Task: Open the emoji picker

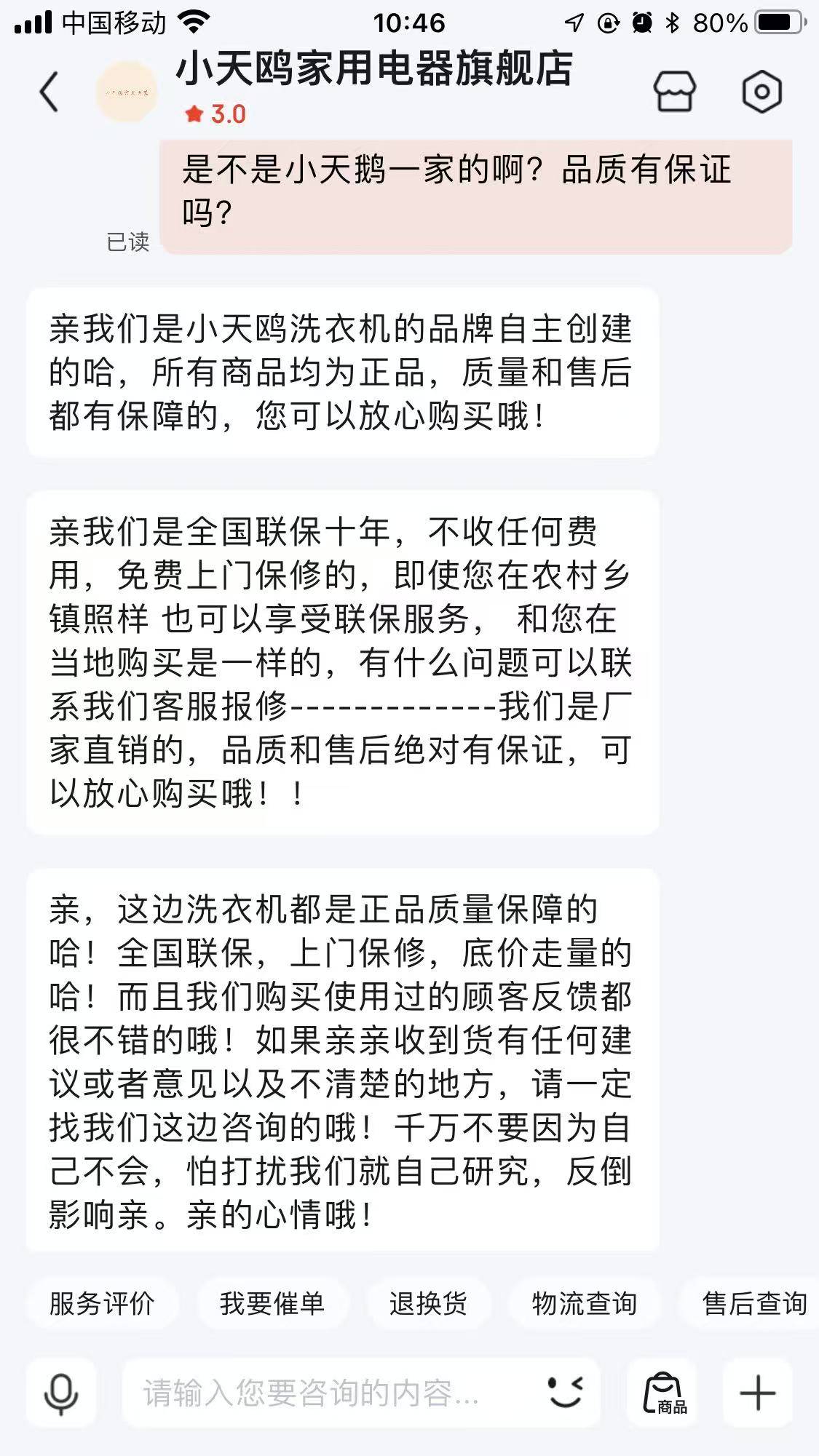Action: click(565, 1393)
